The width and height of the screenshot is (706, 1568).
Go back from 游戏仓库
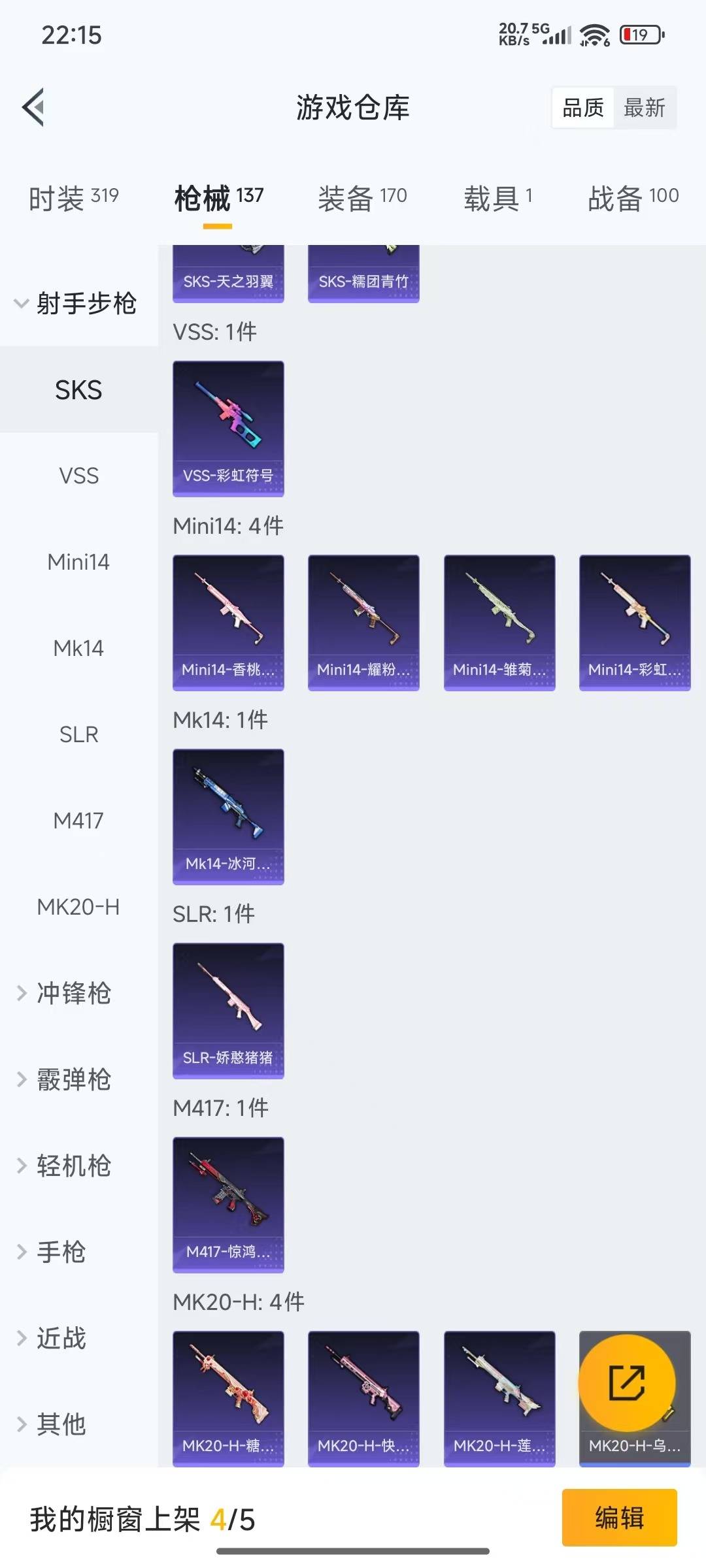34,107
